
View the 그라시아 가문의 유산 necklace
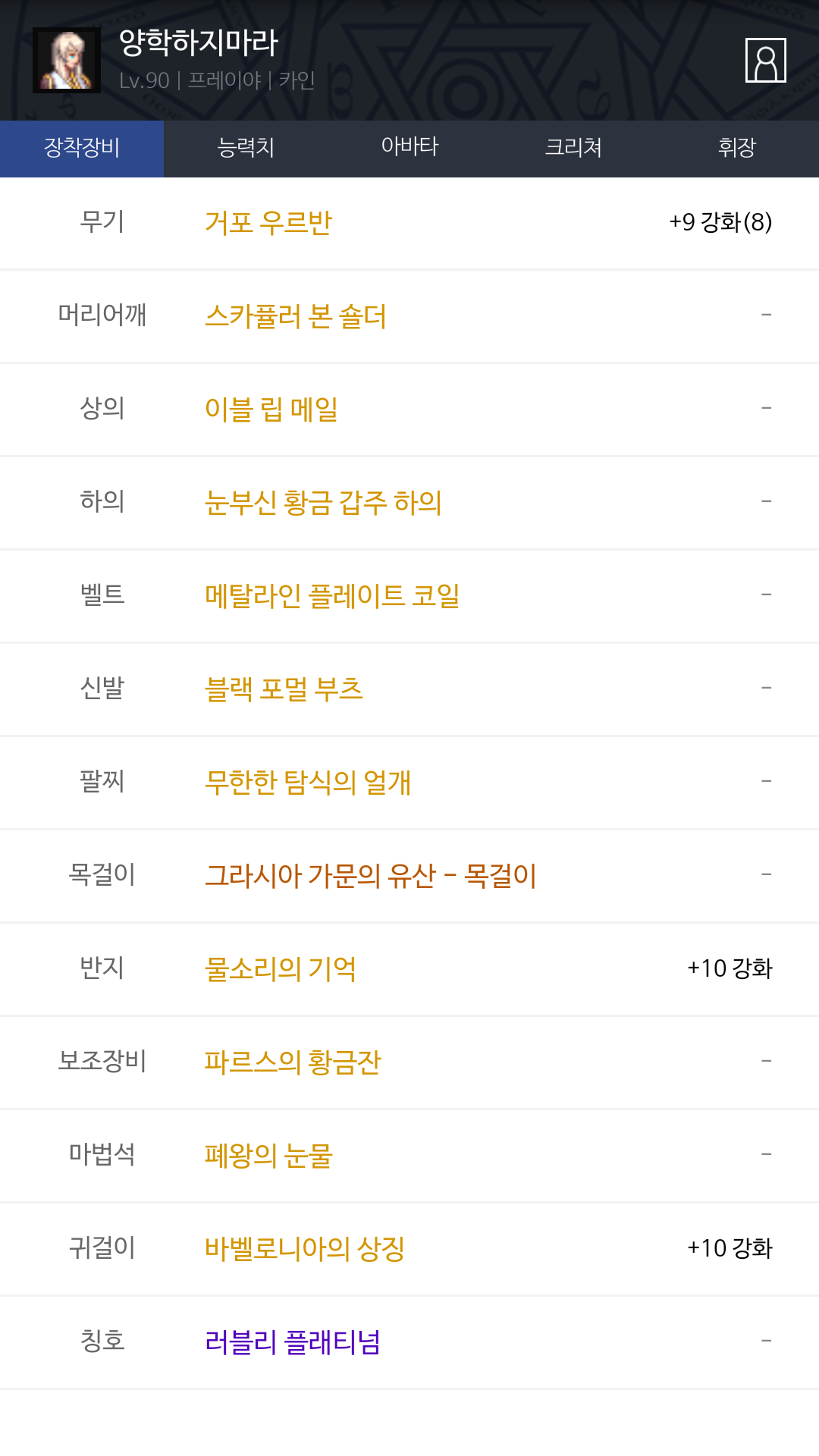pos(370,876)
